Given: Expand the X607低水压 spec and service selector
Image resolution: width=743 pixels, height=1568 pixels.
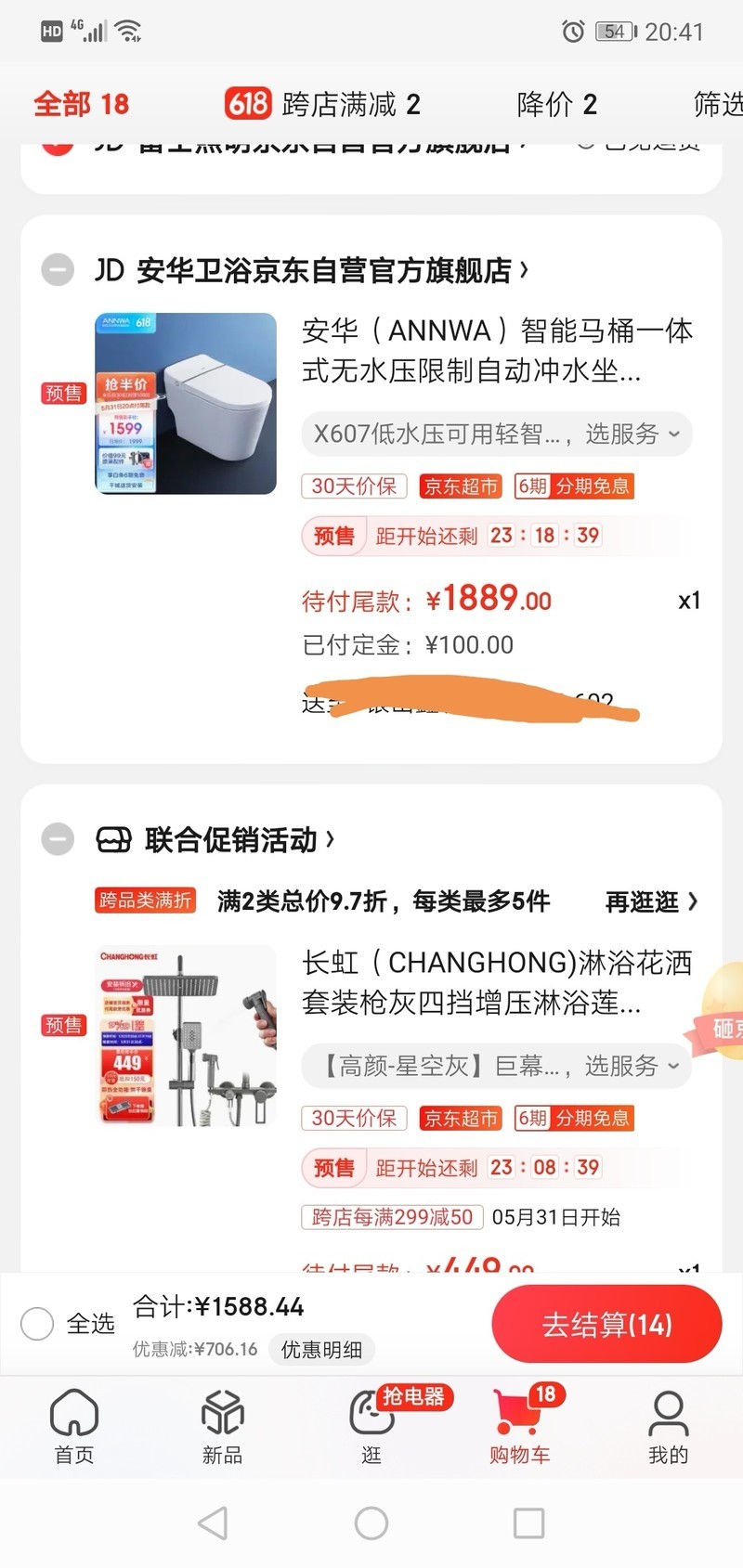Looking at the screenshot, I should [497, 434].
